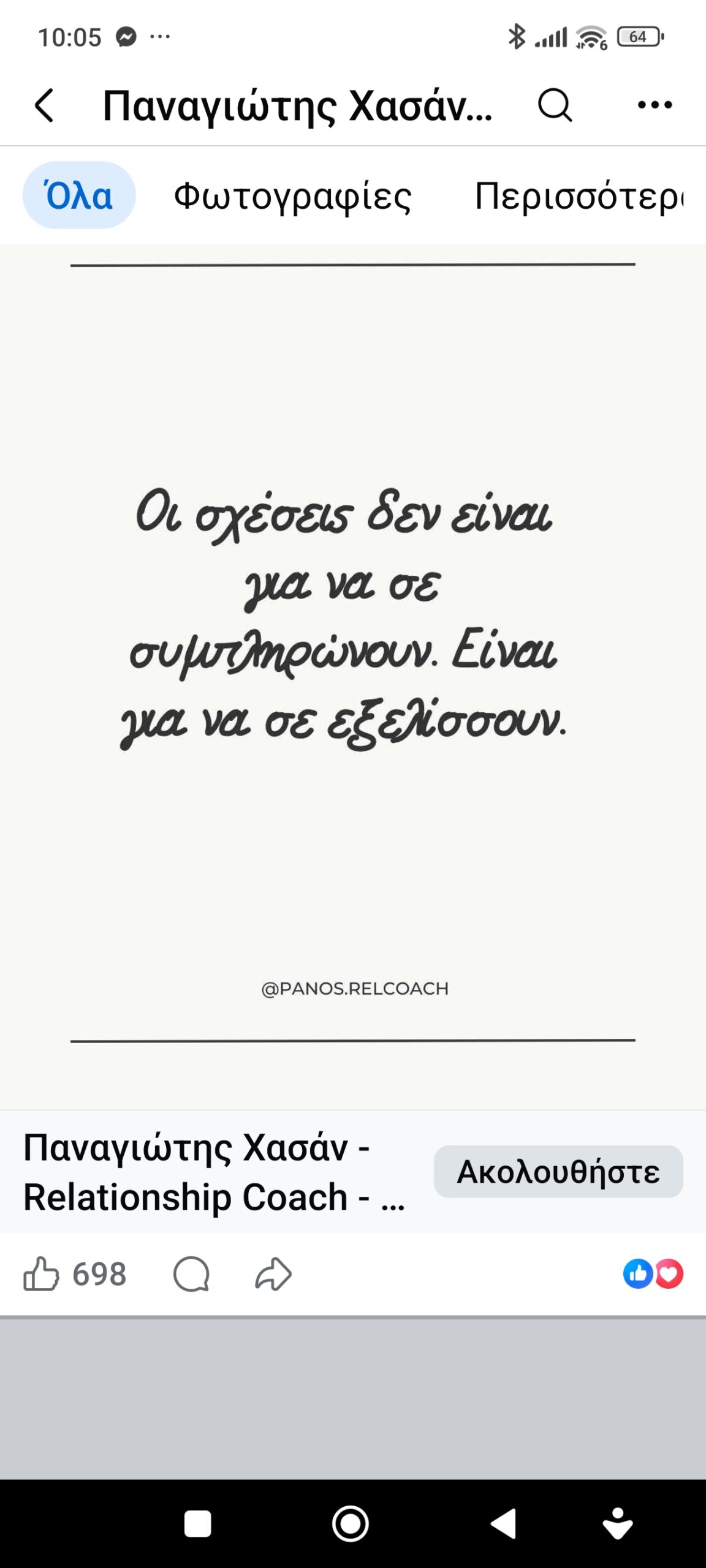Image resolution: width=706 pixels, height=1568 pixels.
Task: Open recent apps from navigation bar
Action: click(197, 1523)
